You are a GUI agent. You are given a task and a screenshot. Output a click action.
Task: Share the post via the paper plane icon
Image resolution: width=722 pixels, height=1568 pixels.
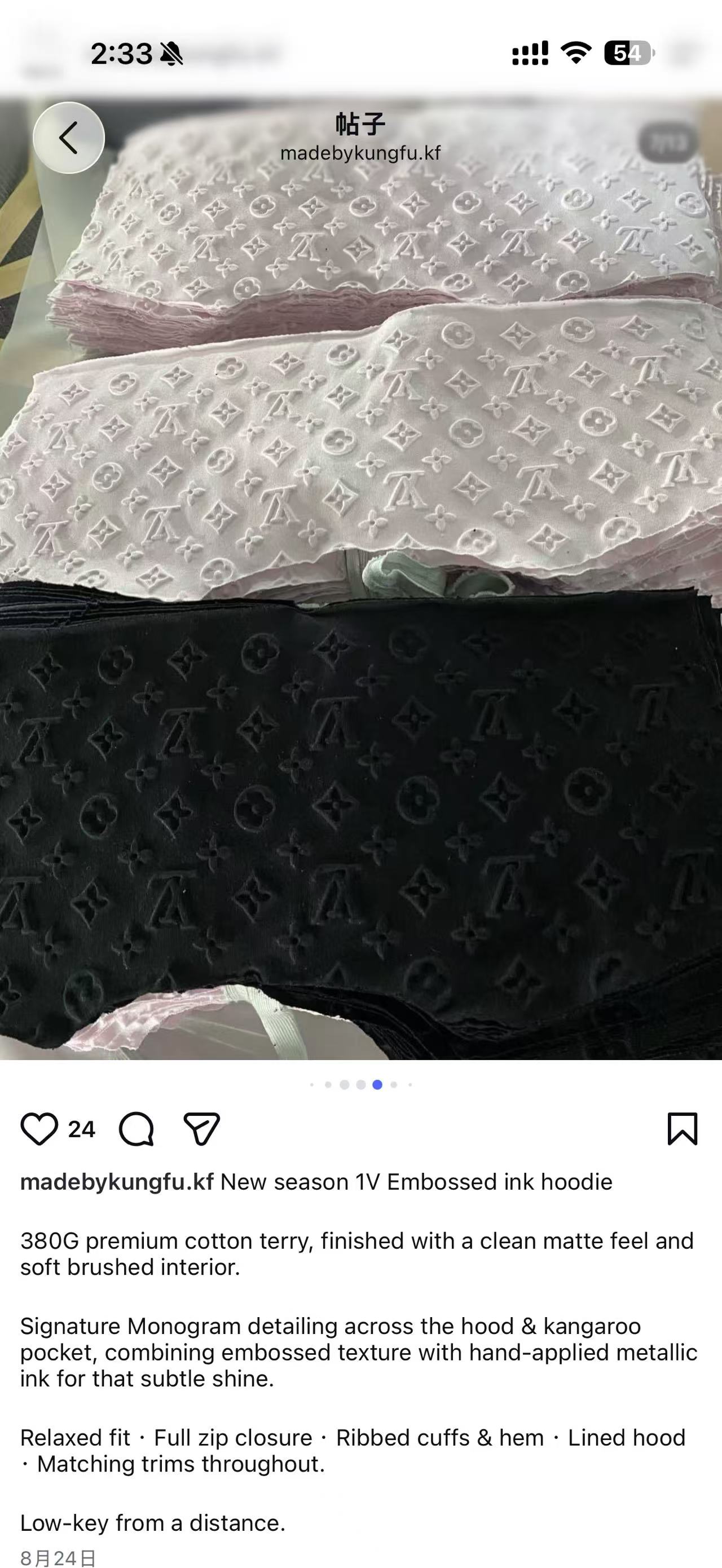201,1129
